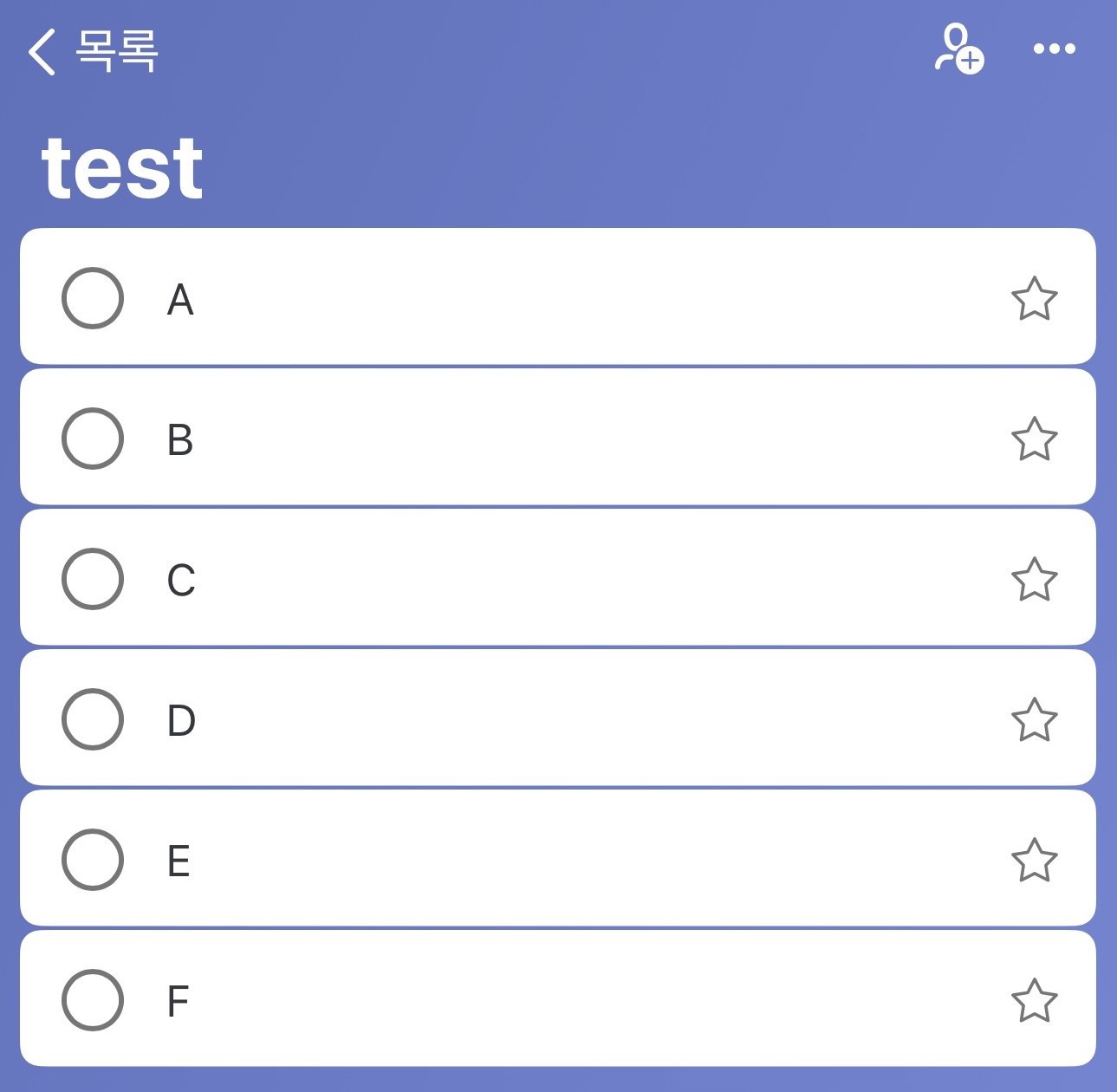The image size is (1117, 1092).
Task: Mark task A as completed
Action: point(93,298)
